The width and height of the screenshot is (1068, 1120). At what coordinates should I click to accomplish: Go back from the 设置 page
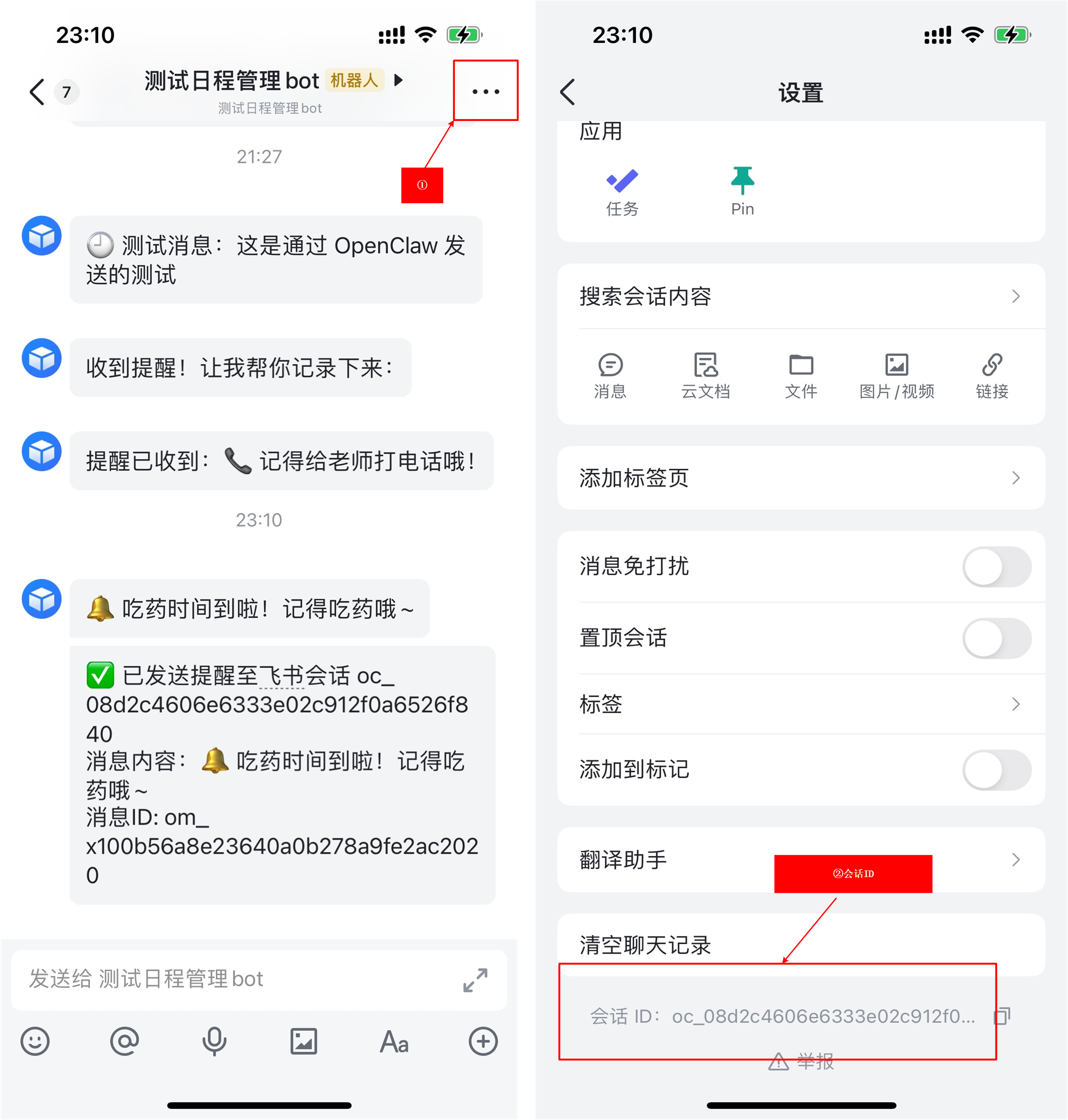(x=568, y=92)
